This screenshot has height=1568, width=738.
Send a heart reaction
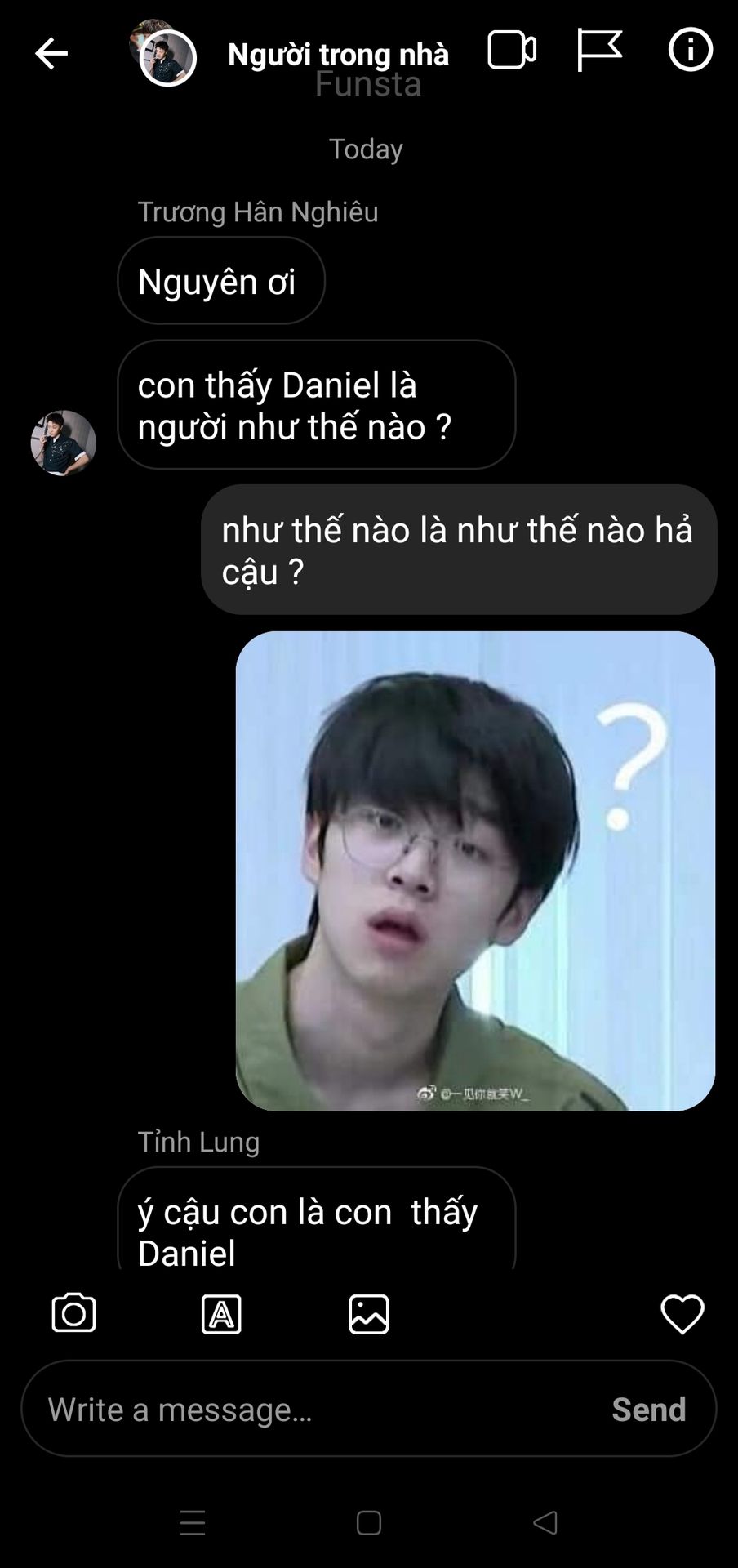[x=682, y=1314]
